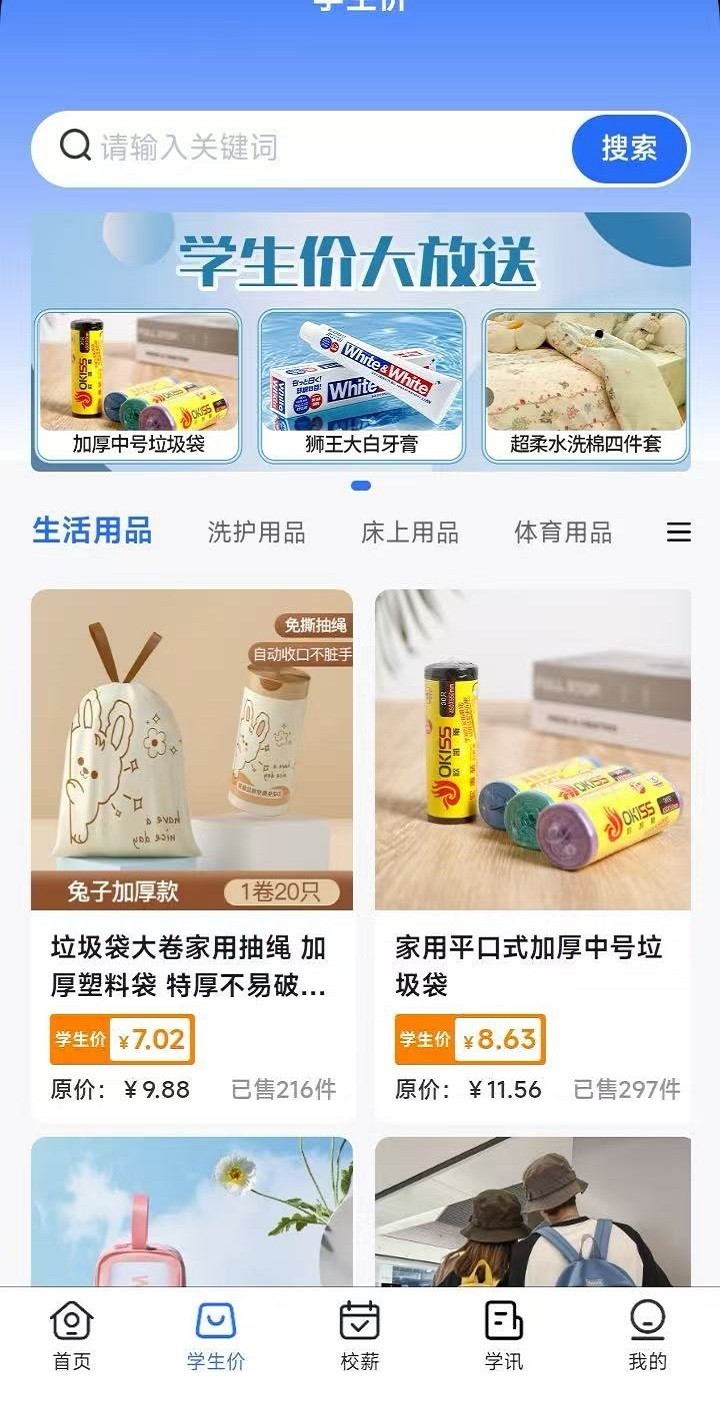Tap the blue carousel indicator dot
Screen dimensions: 720x1401
click(x=360, y=484)
